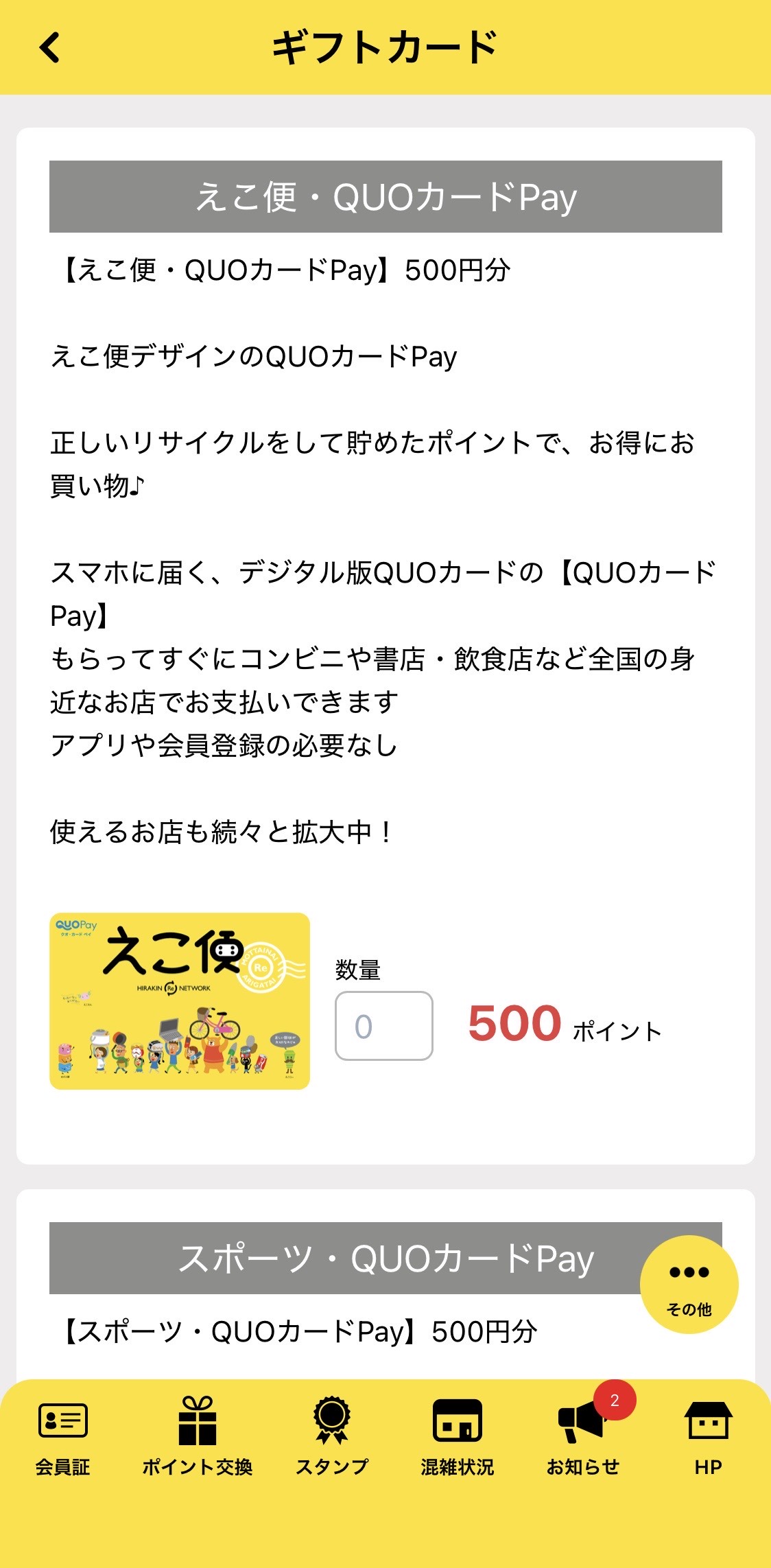Open the その他 floating menu
The height and width of the screenshot is (1568, 771).
pyautogui.click(x=689, y=1285)
